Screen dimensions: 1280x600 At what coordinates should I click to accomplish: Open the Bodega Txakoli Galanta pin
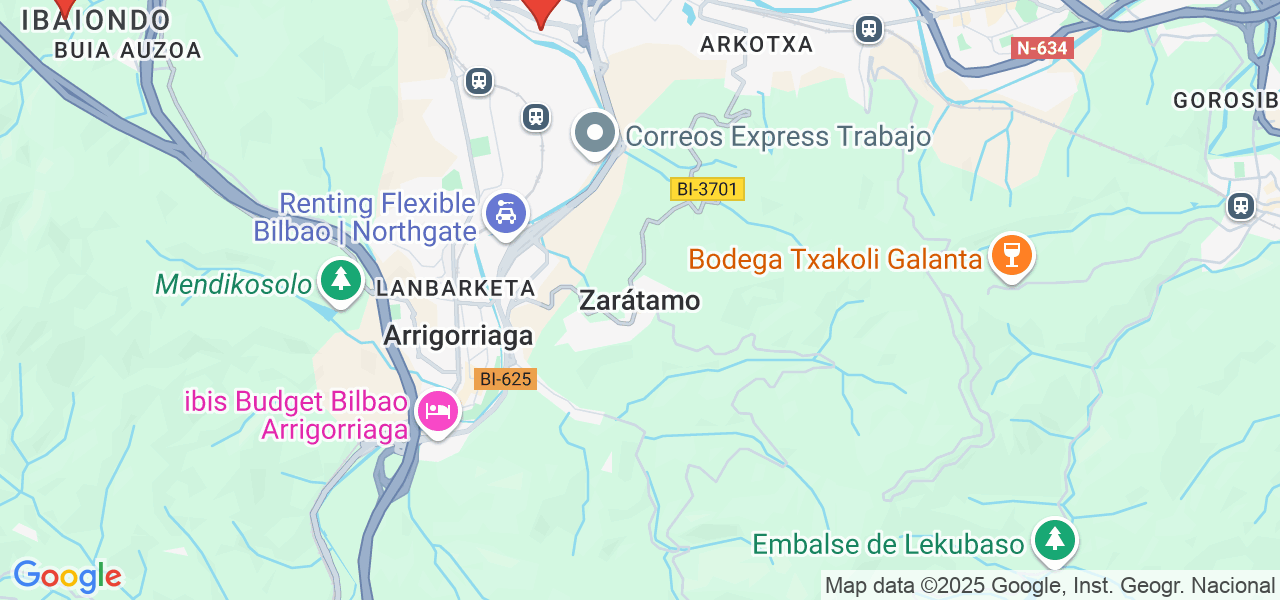pos(1011,254)
